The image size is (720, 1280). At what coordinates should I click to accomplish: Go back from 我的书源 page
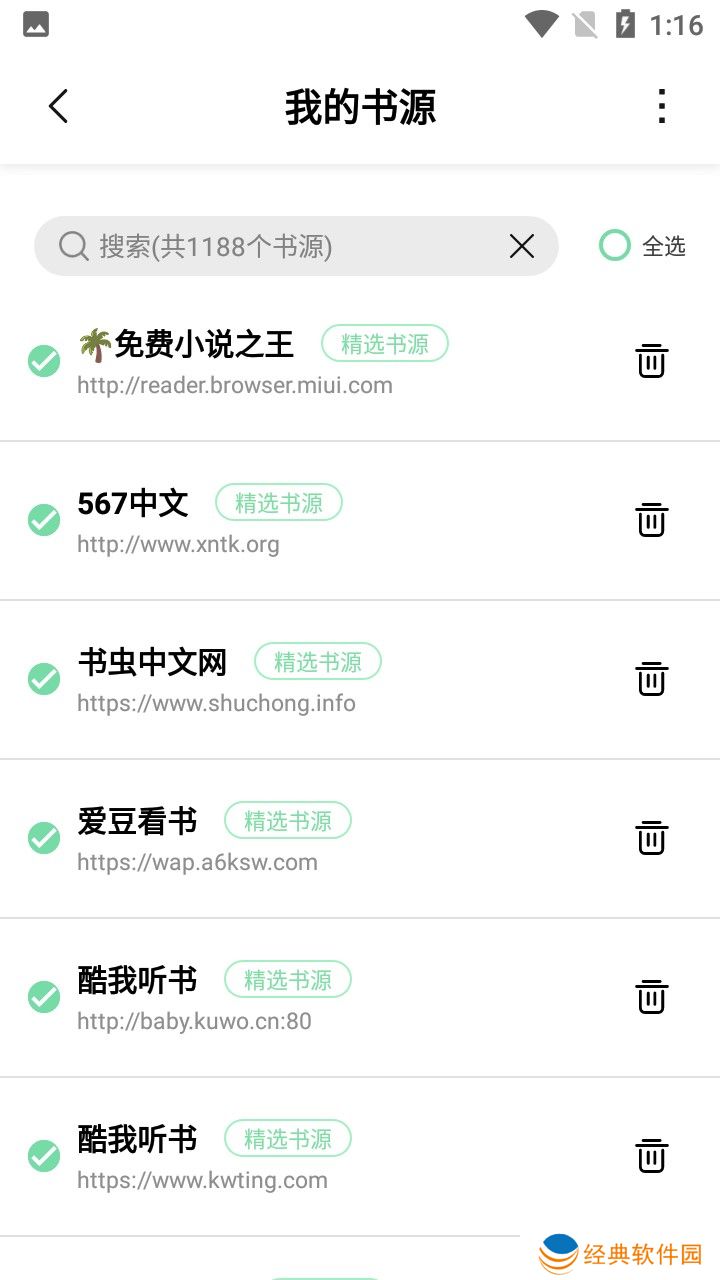(58, 106)
